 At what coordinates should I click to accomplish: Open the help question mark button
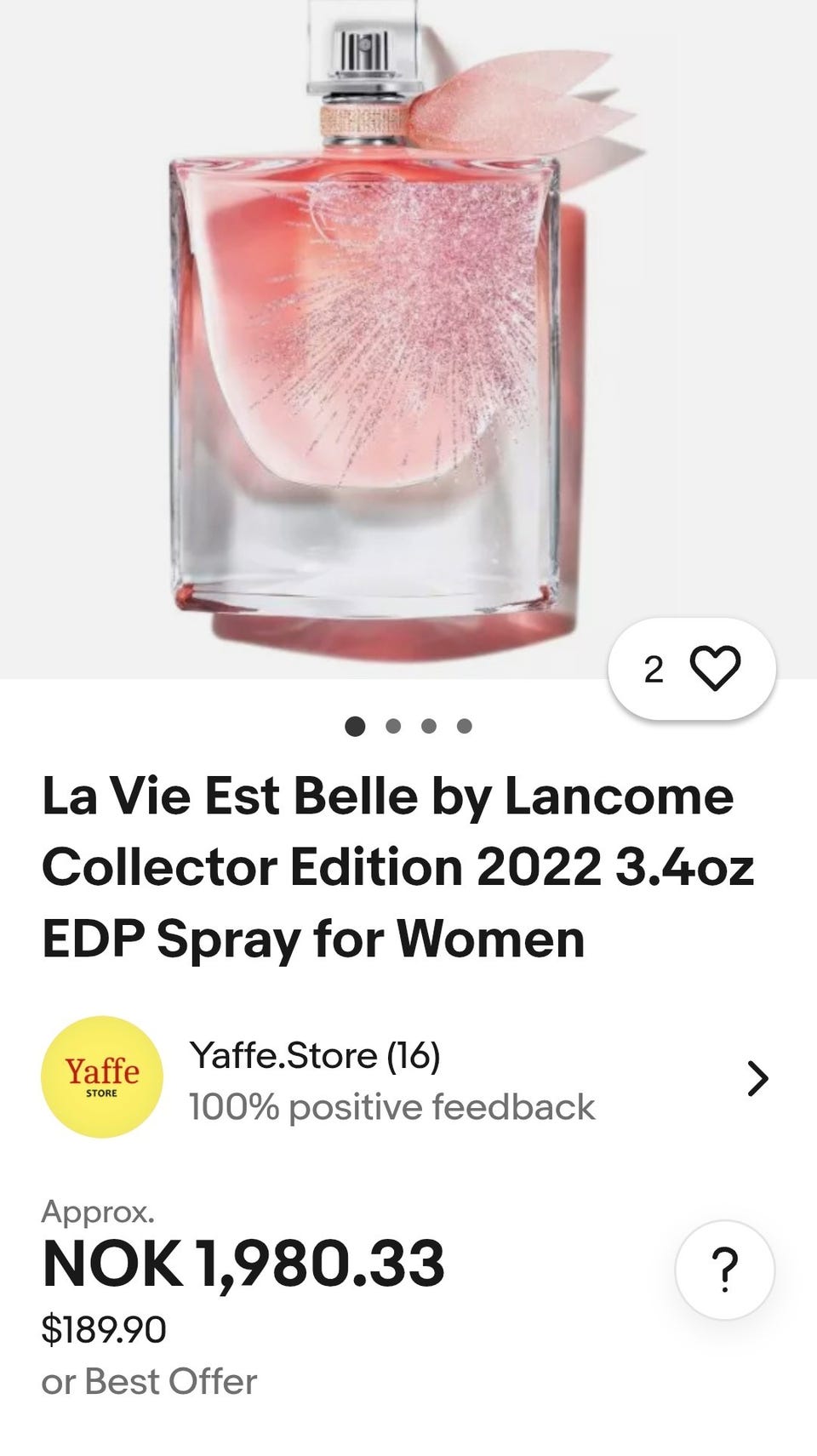724,1270
